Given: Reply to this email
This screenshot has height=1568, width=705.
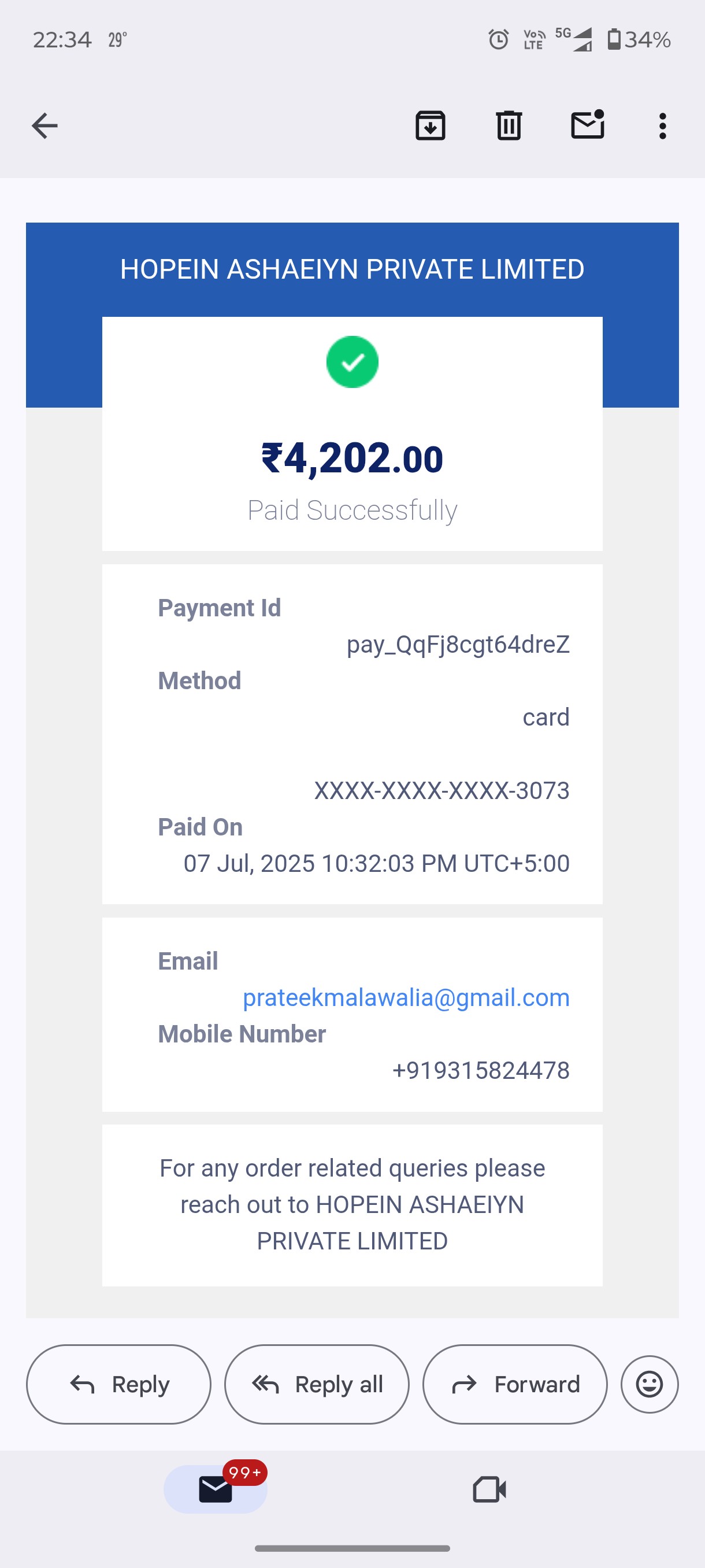Looking at the screenshot, I should tap(118, 1384).
